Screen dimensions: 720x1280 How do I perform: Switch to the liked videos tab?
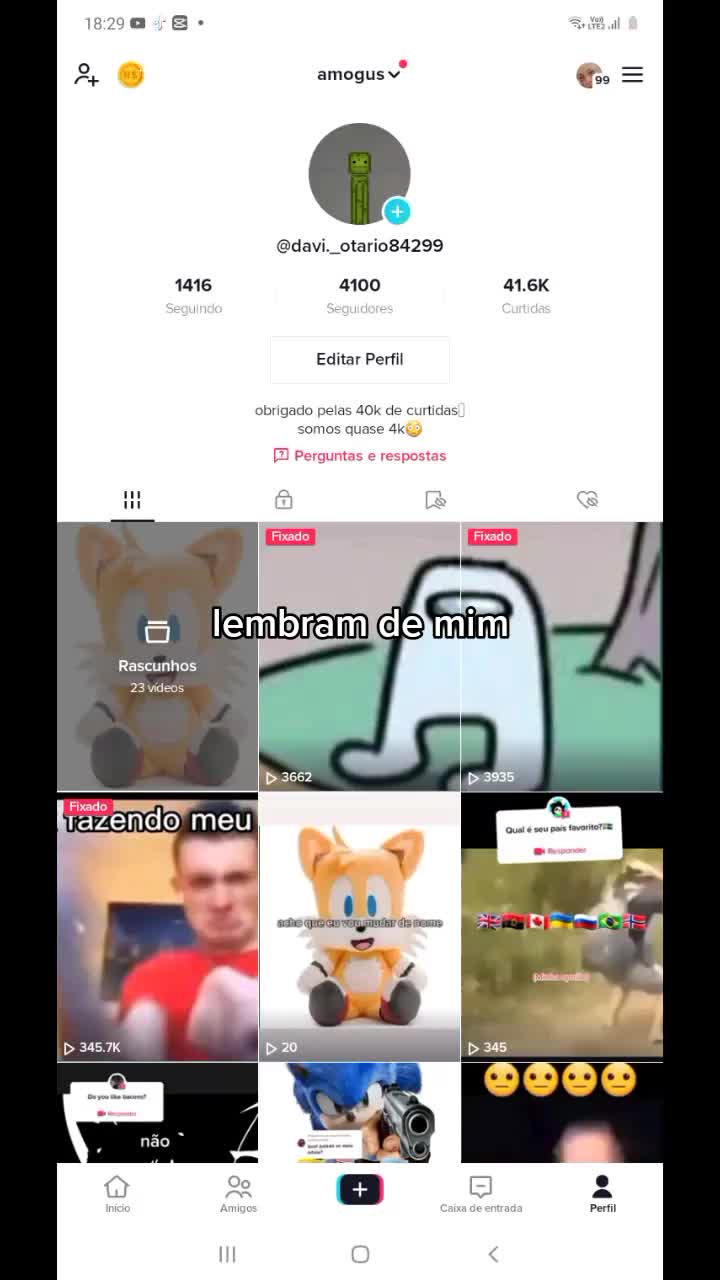[587, 500]
